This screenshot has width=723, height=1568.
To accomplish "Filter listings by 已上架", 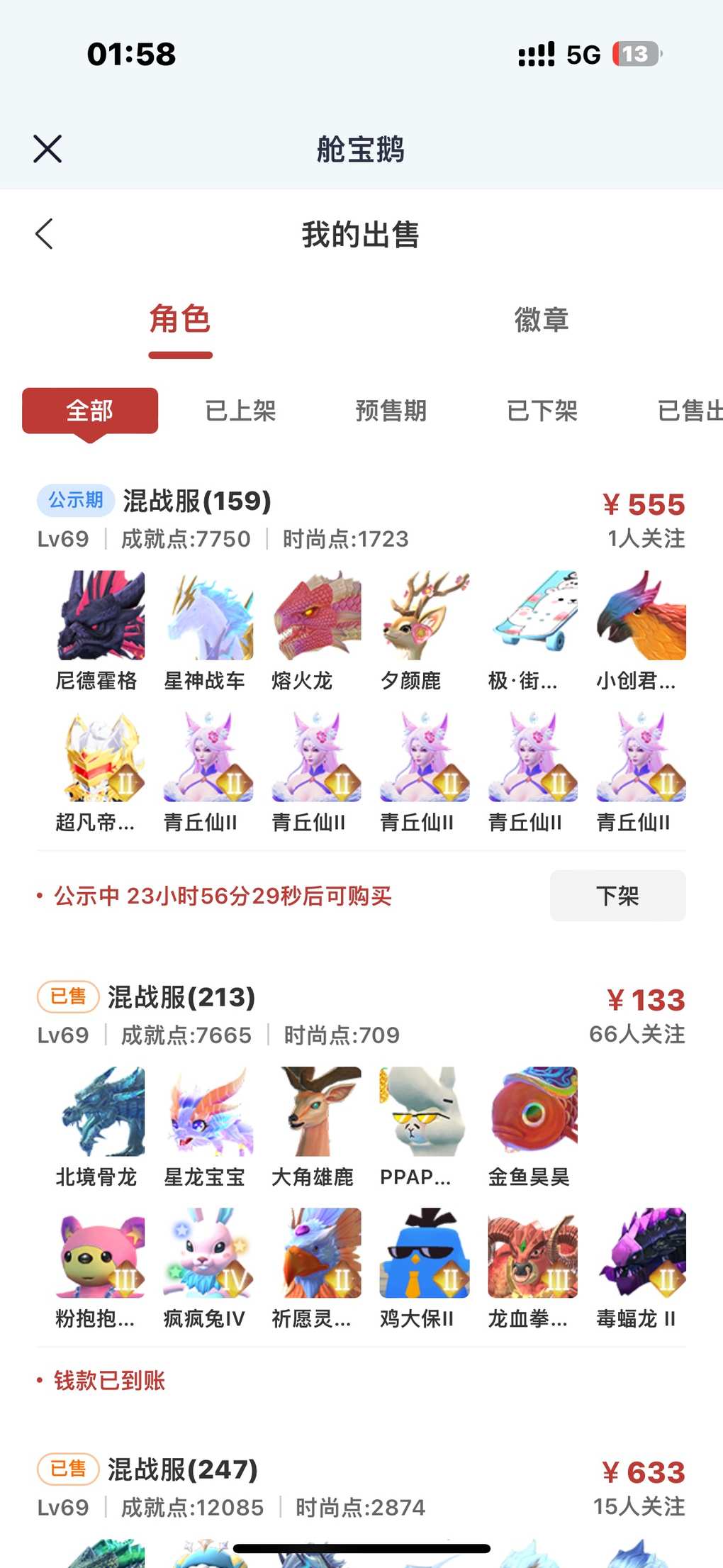I will point(240,411).
